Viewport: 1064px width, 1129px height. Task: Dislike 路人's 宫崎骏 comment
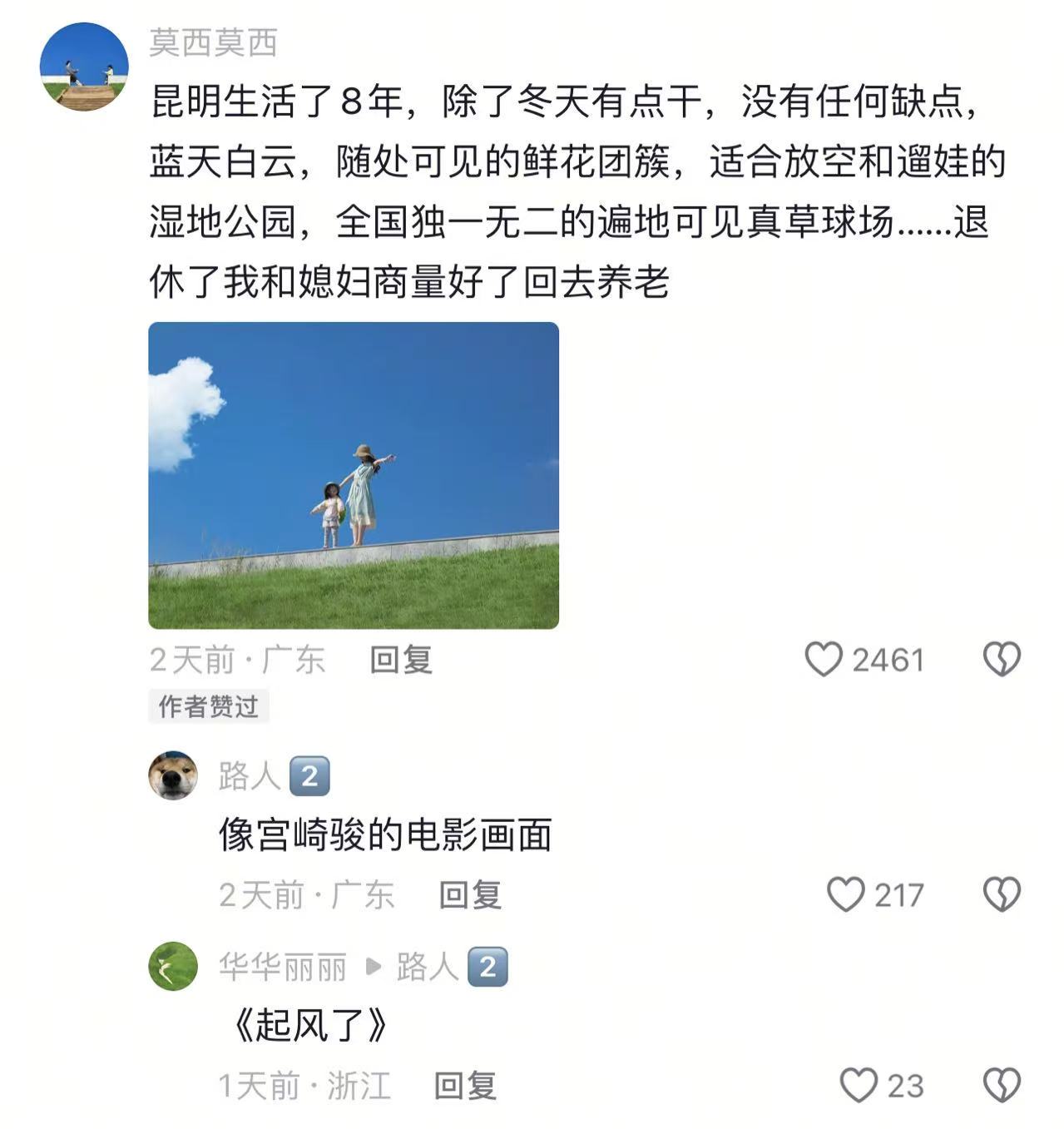pyautogui.click(x=1002, y=895)
